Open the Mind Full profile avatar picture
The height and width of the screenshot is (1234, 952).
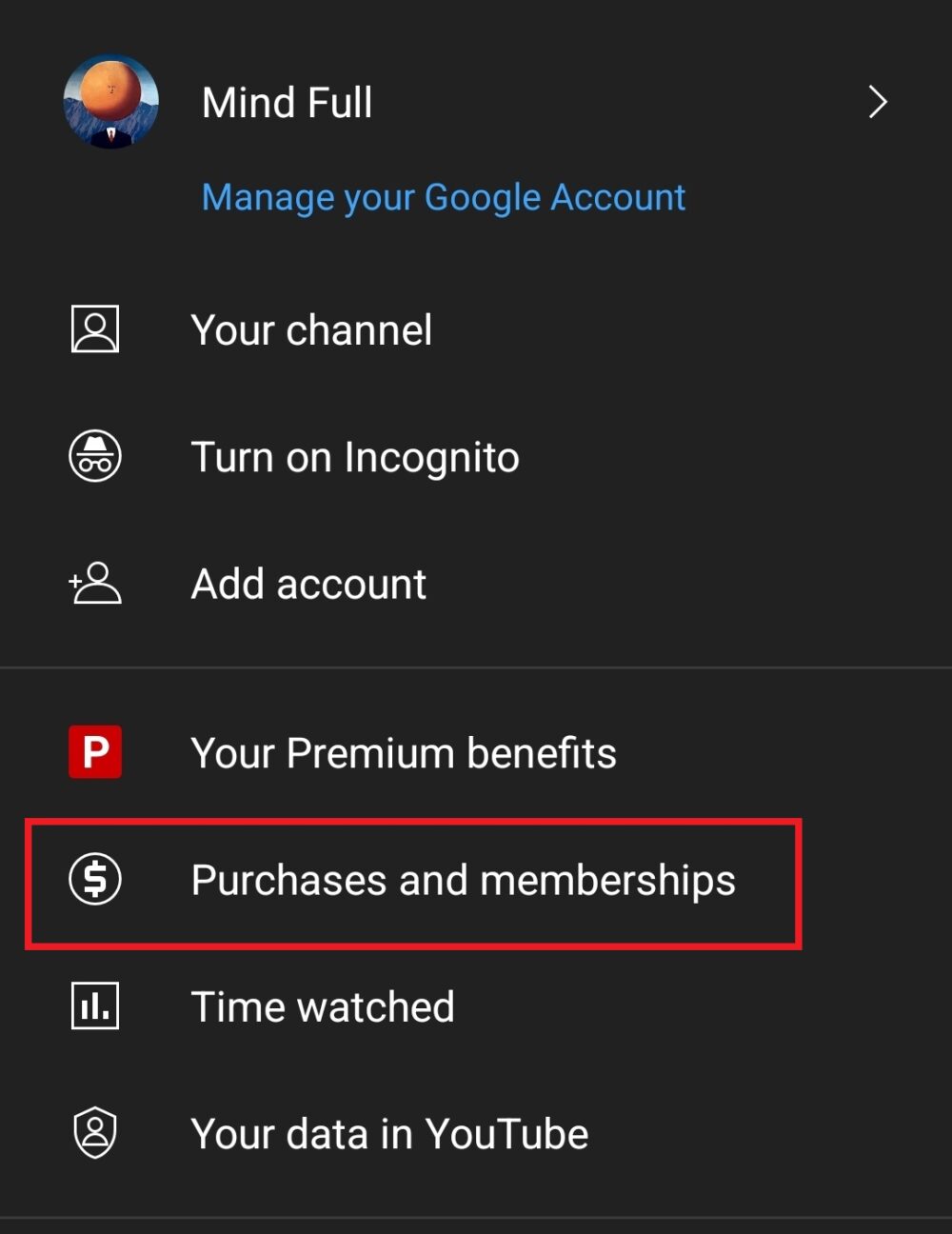click(111, 102)
